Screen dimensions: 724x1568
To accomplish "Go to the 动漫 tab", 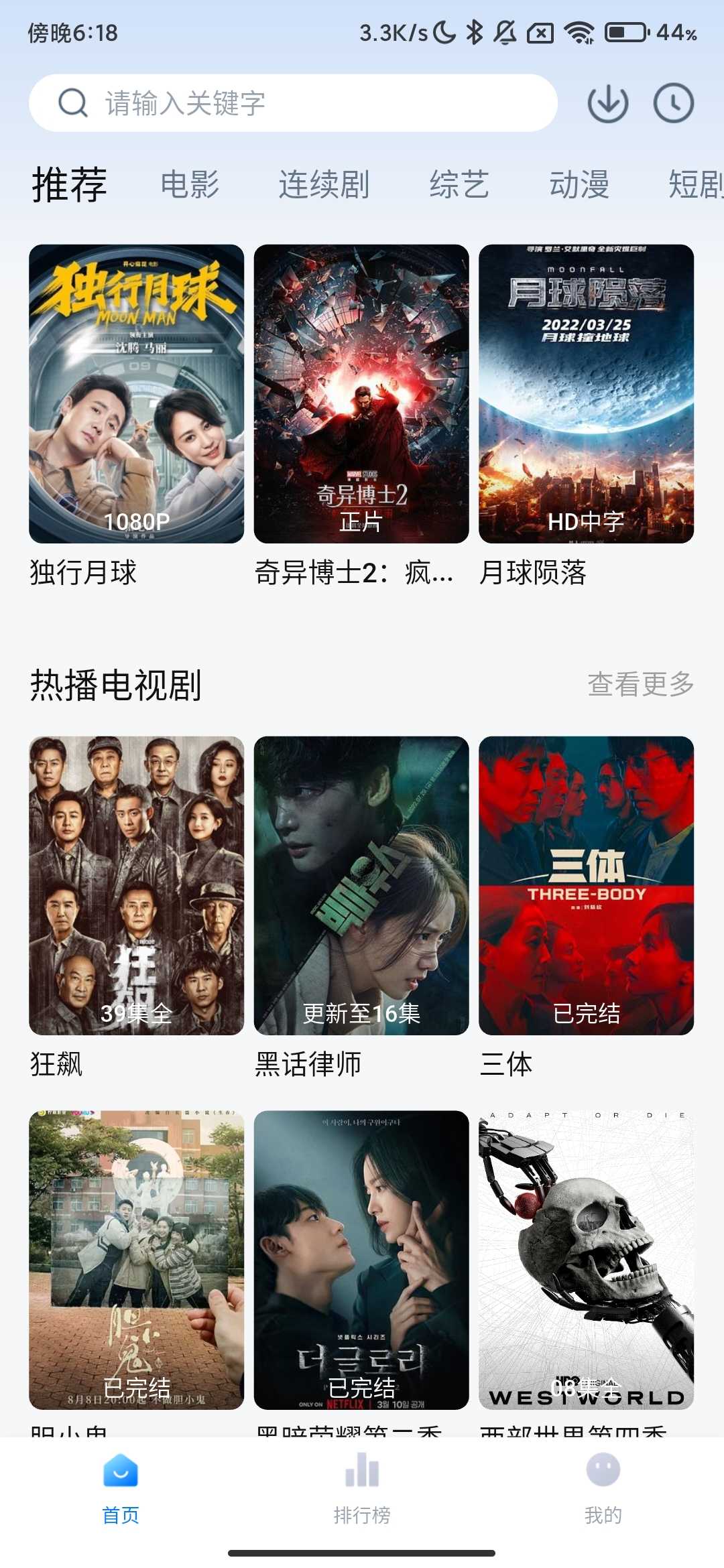I will pos(579,184).
